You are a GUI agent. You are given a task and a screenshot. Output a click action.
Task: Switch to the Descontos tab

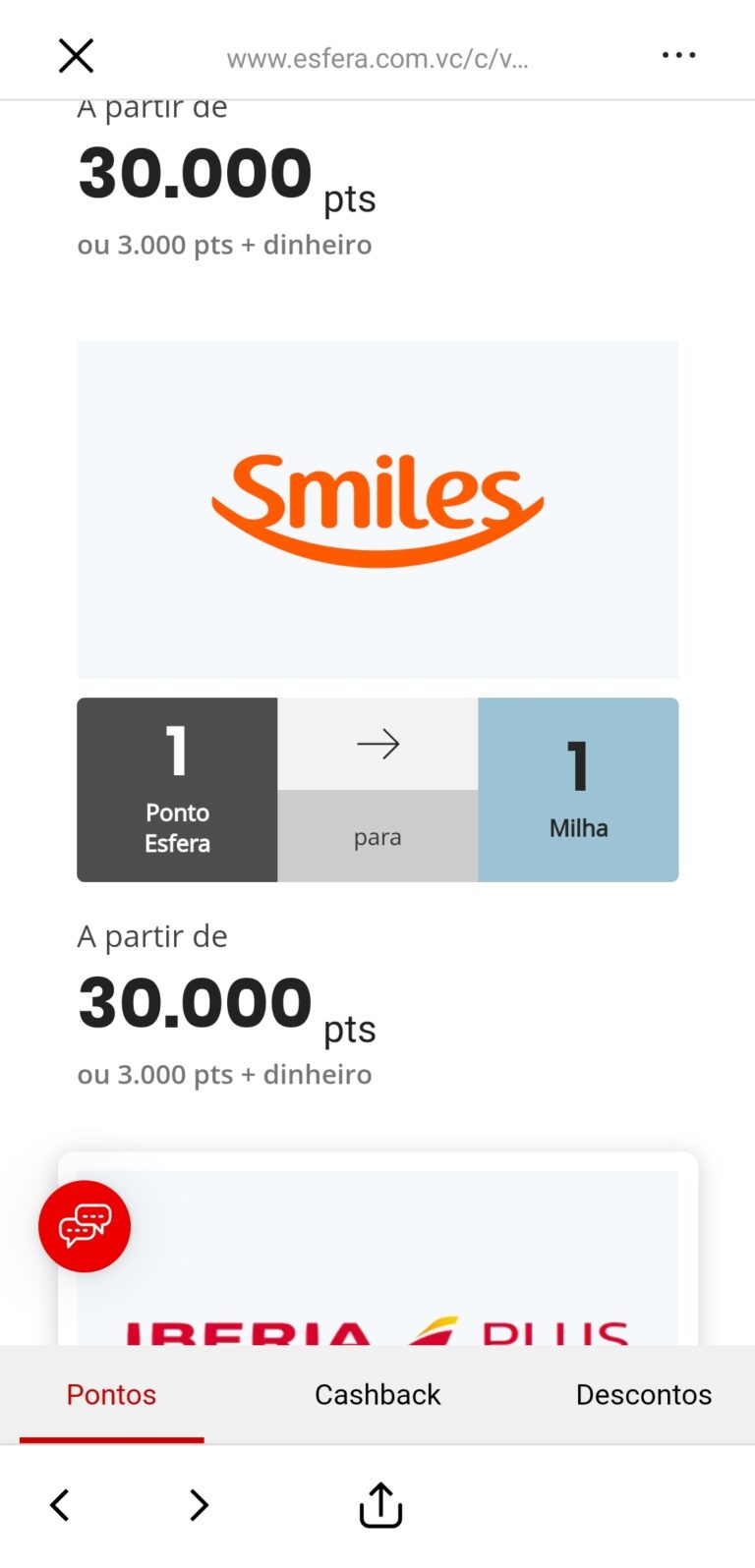click(x=644, y=1394)
